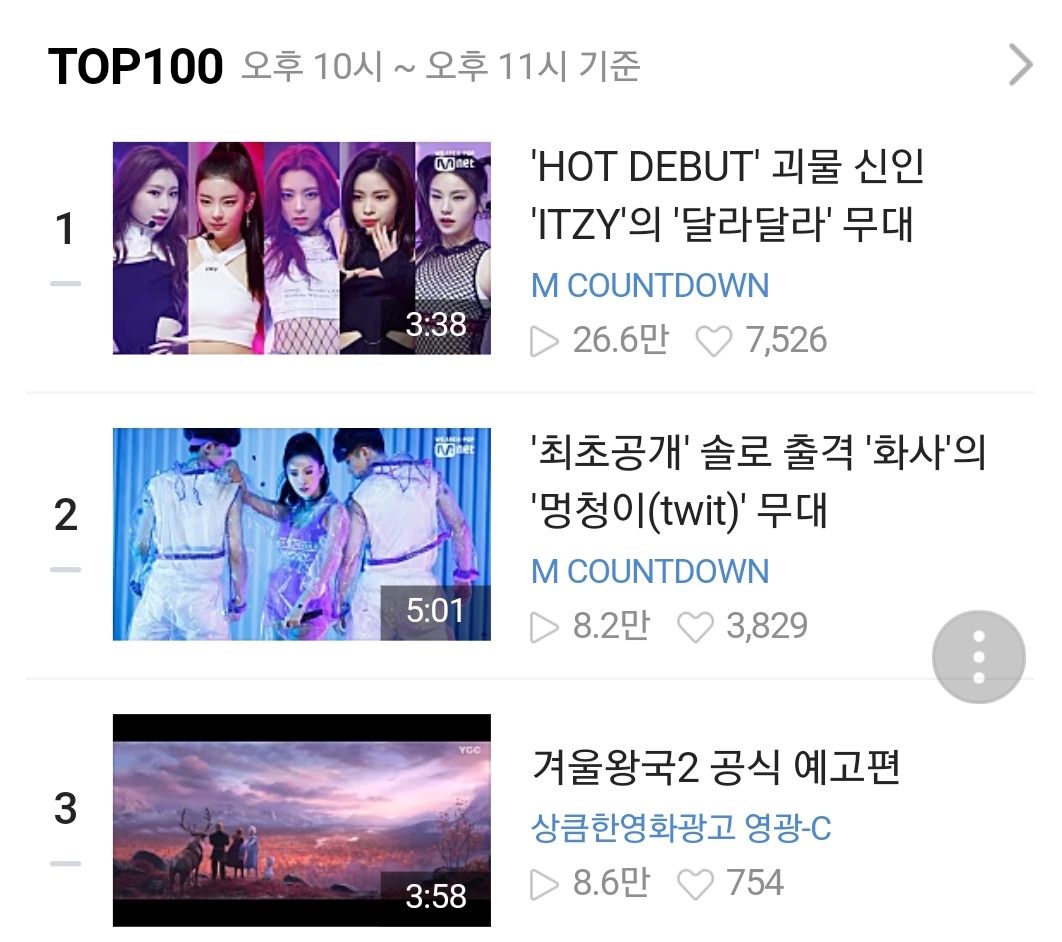Open the '최초공개' 화사 video title

758,482
